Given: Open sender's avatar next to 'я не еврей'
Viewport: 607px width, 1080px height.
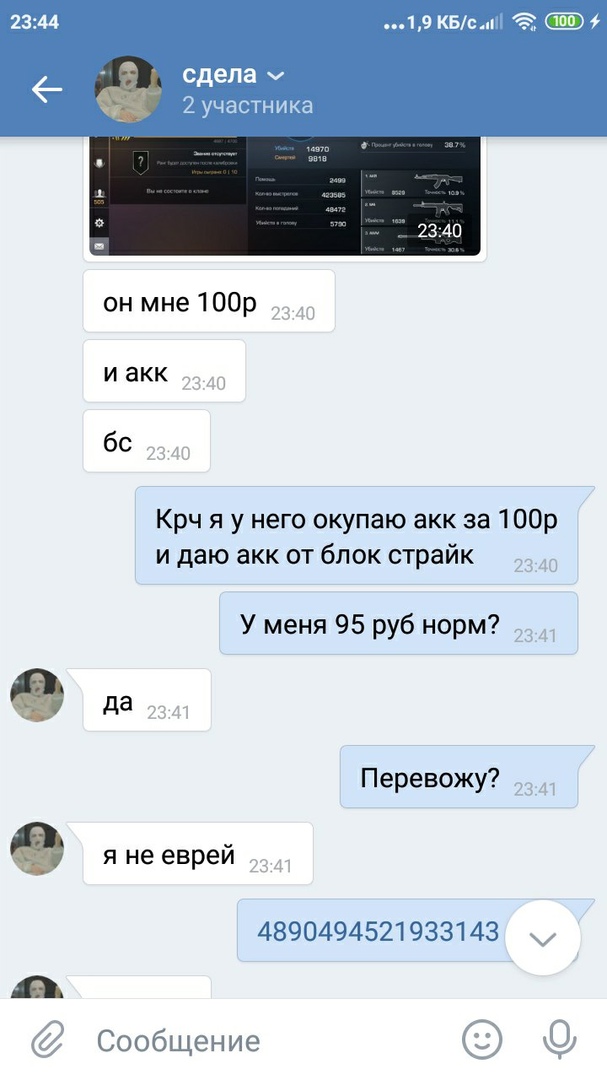Looking at the screenshot, I should click(37, 849).
